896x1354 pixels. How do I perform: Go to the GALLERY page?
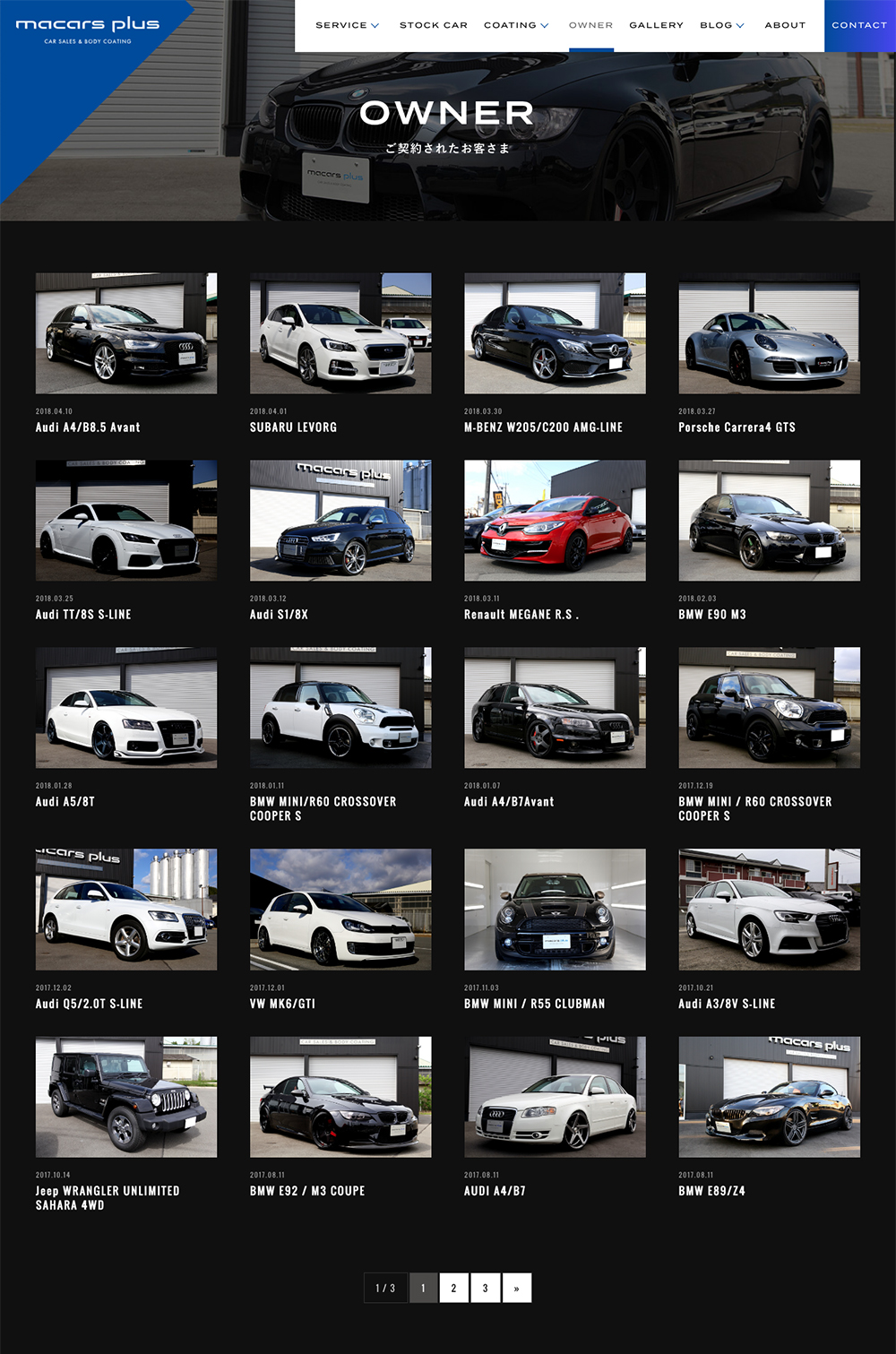(x=656, y=25)
